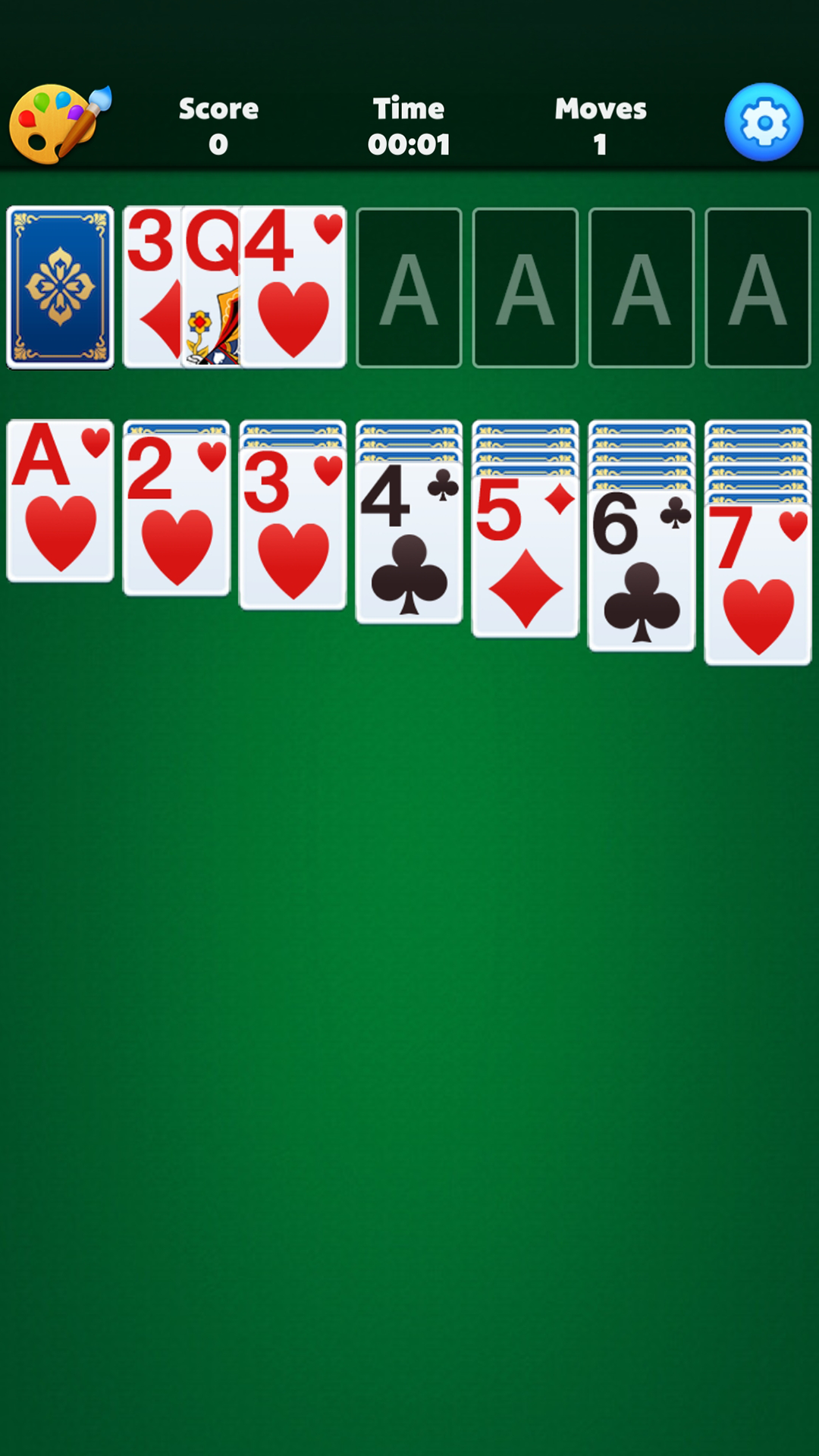Tap the 4 of clubs card

click(x=409, y=543)
